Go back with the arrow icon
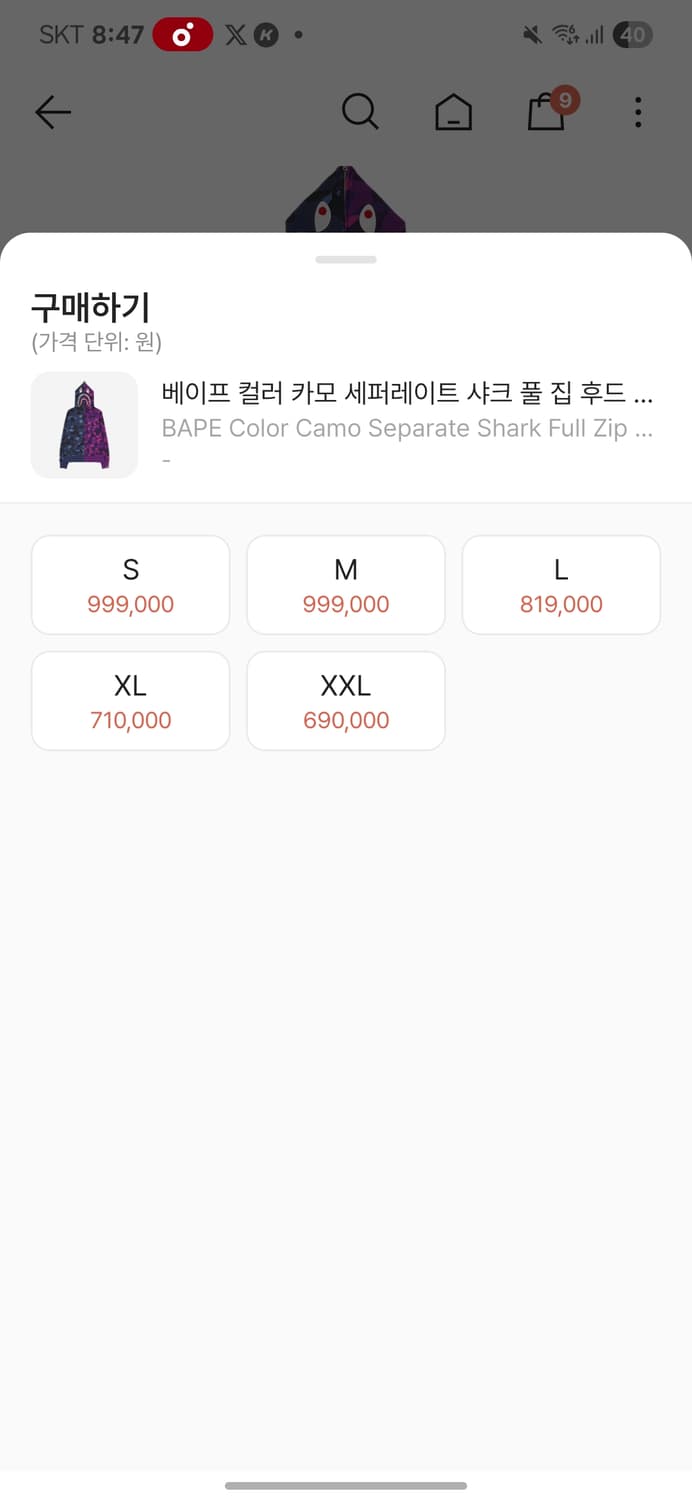The width and height of the screenshot is (692, 1500). pos(53,112)
